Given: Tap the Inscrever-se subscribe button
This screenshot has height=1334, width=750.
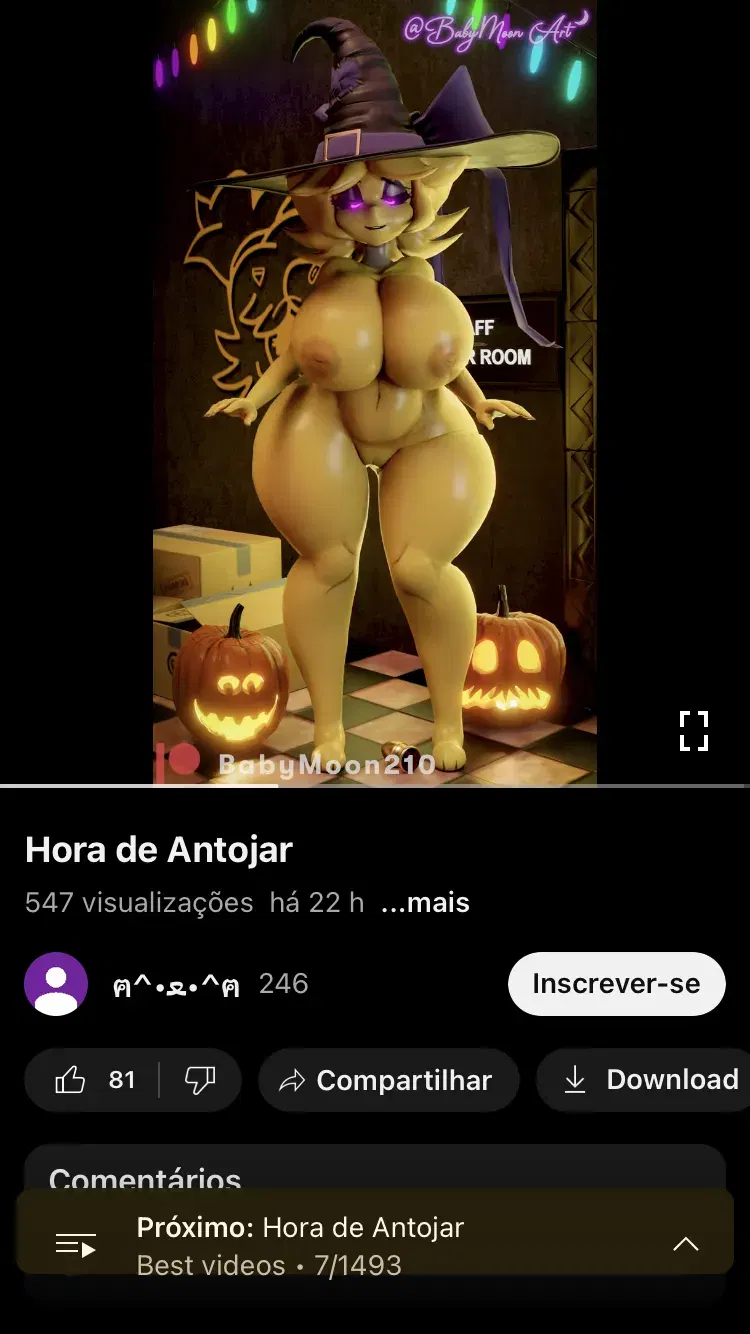Looking at the screenshot, I should click(x=616, y=984).
